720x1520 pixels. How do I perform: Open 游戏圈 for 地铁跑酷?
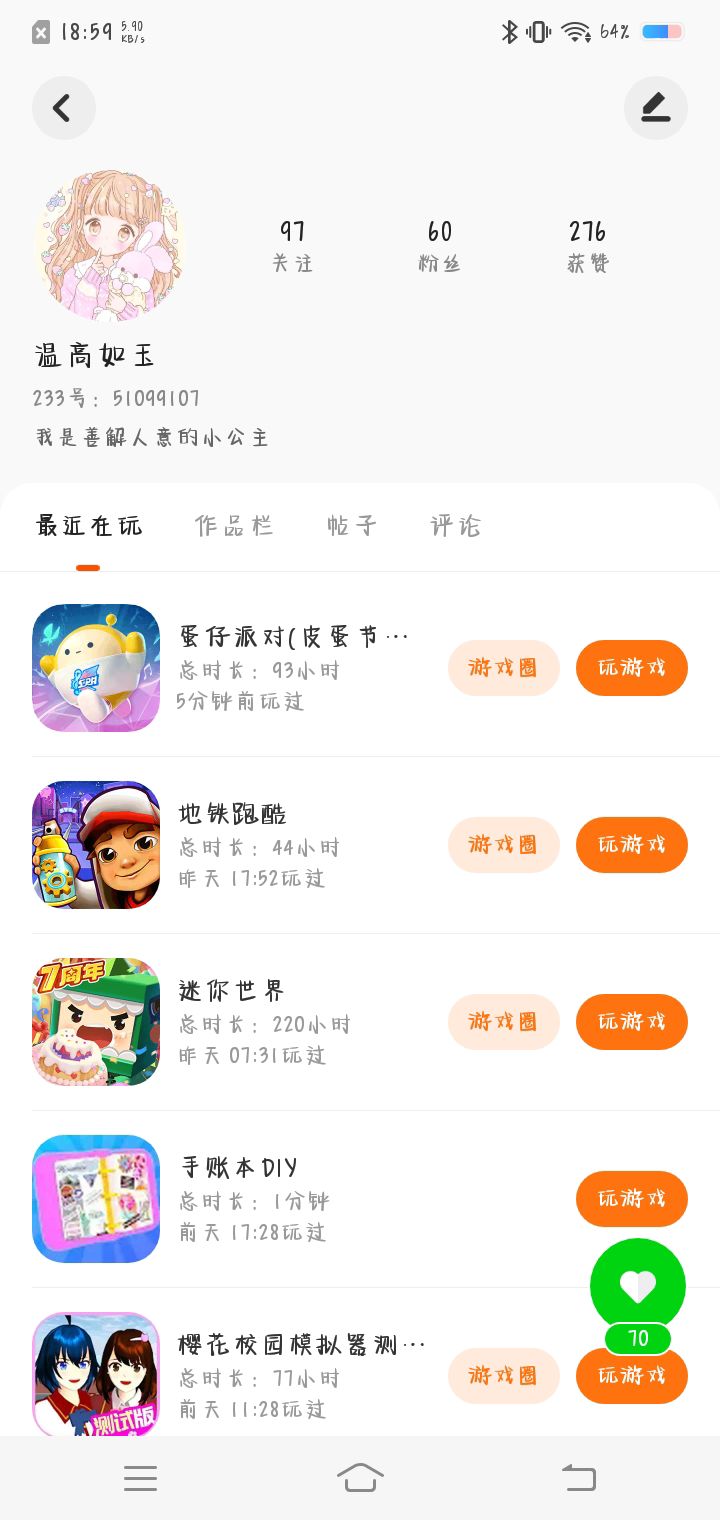pyautogui.click(x=503, y=845)
